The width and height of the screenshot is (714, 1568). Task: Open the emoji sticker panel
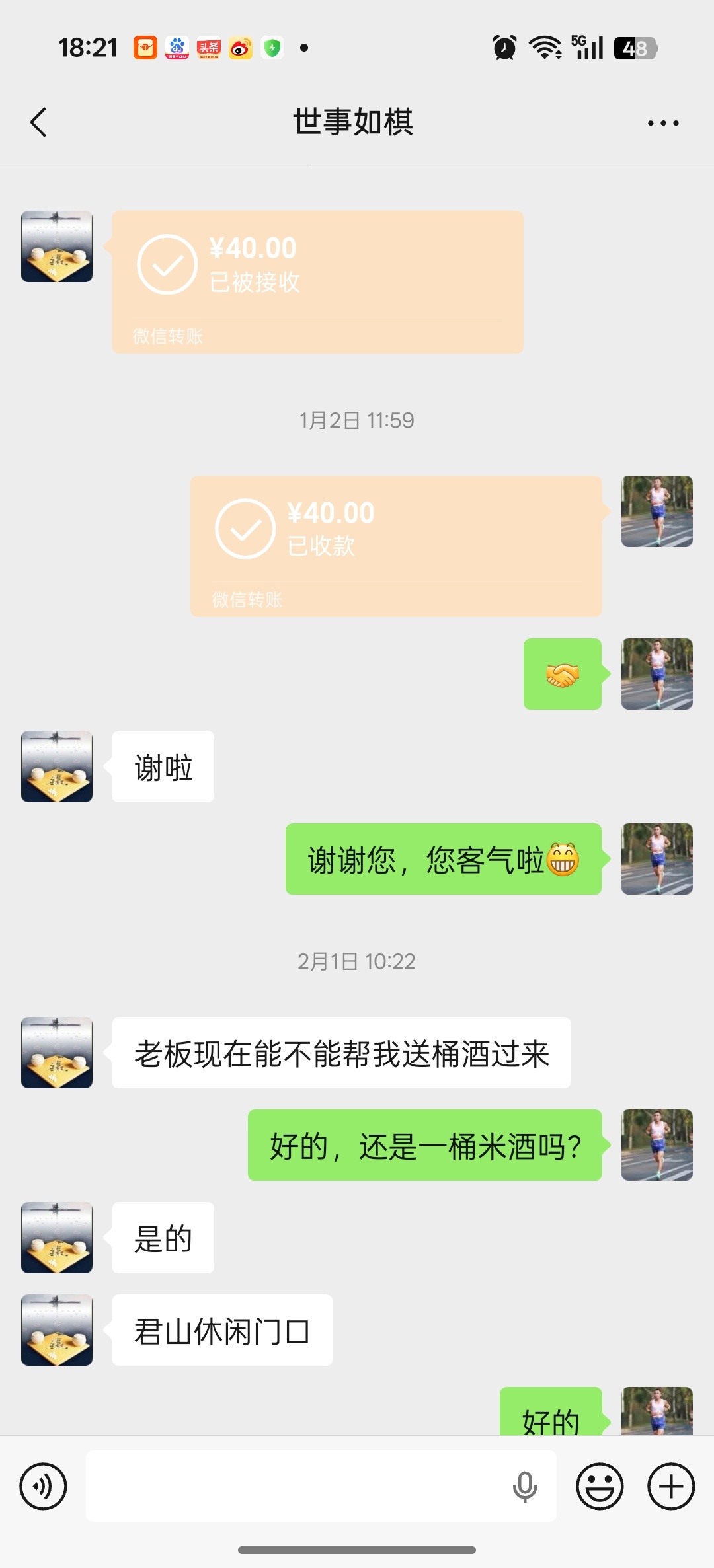(x=600, y=1487)
